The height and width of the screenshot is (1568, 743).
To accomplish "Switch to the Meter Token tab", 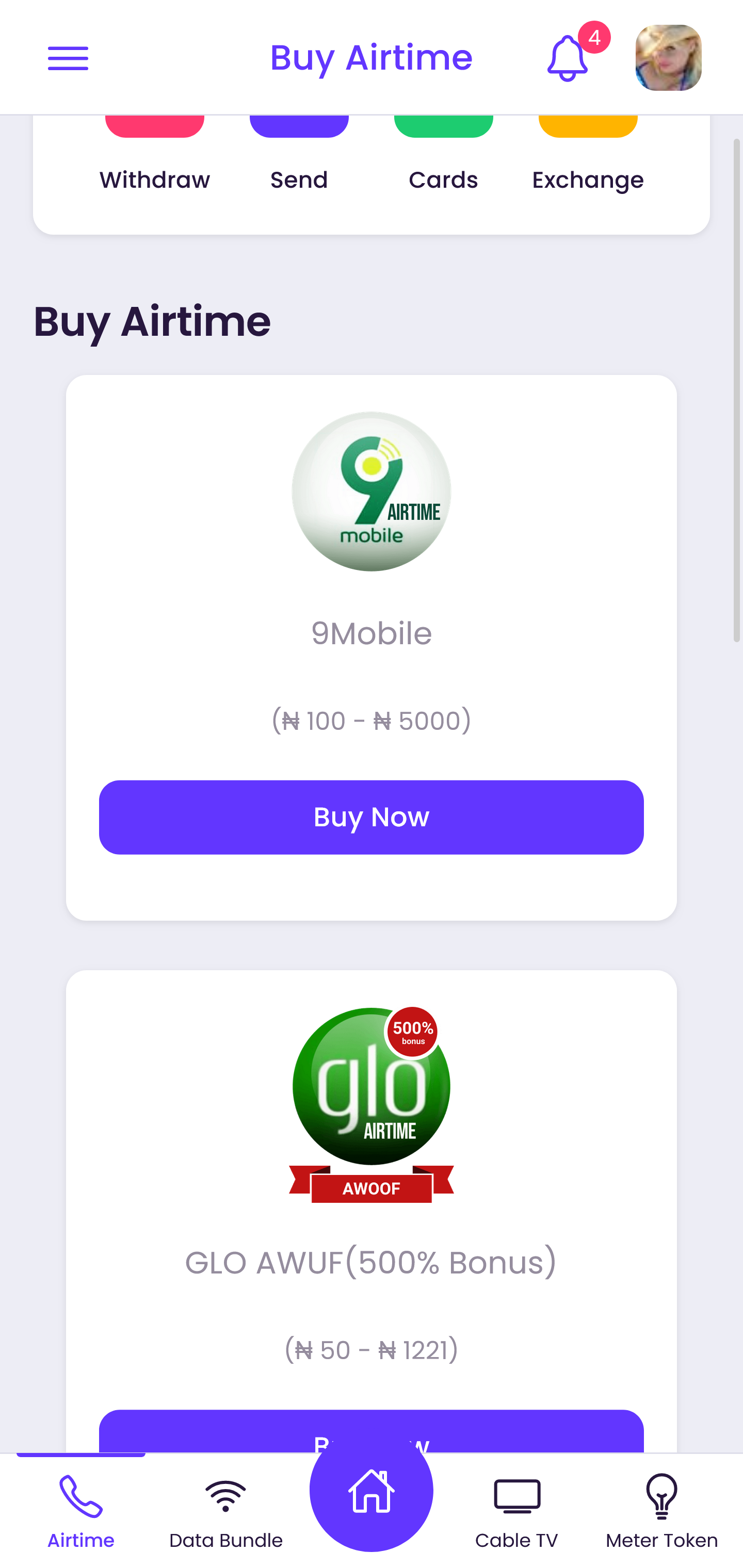I will click(661, 1511).
